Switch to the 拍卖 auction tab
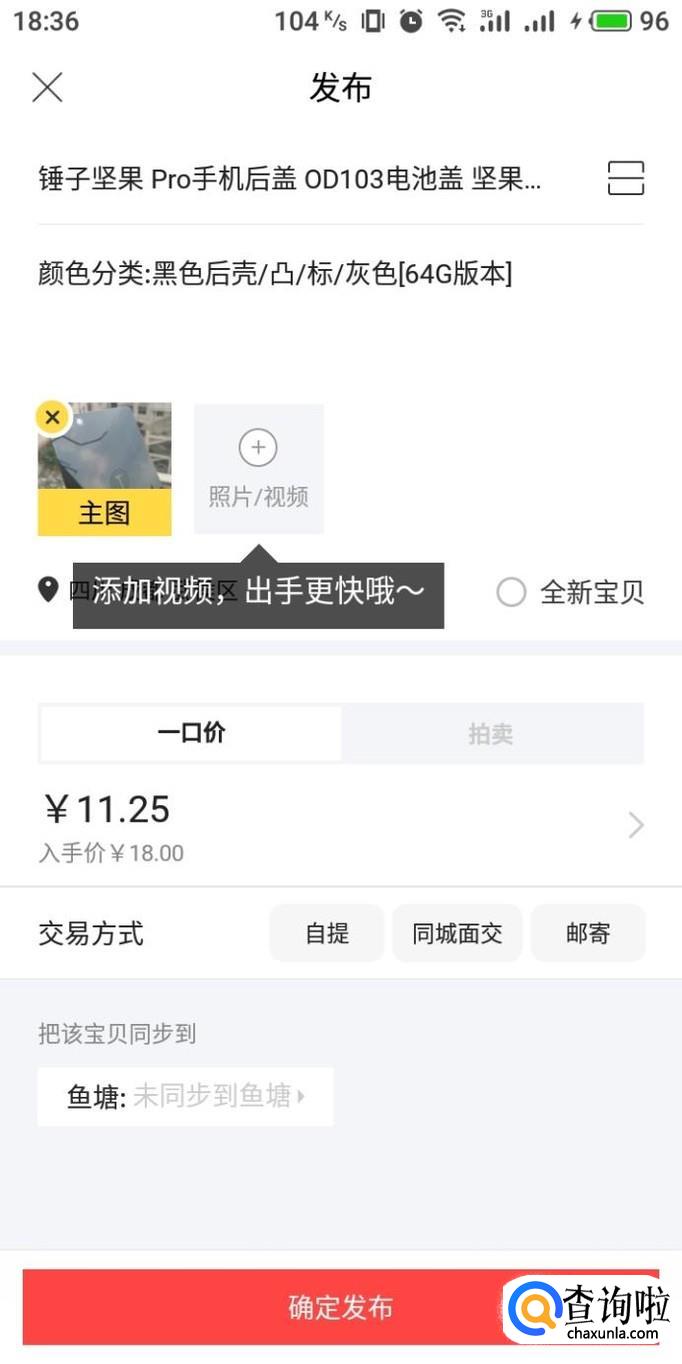The height and width of the screenshot is (1364, 682). (x=491, y=734)
